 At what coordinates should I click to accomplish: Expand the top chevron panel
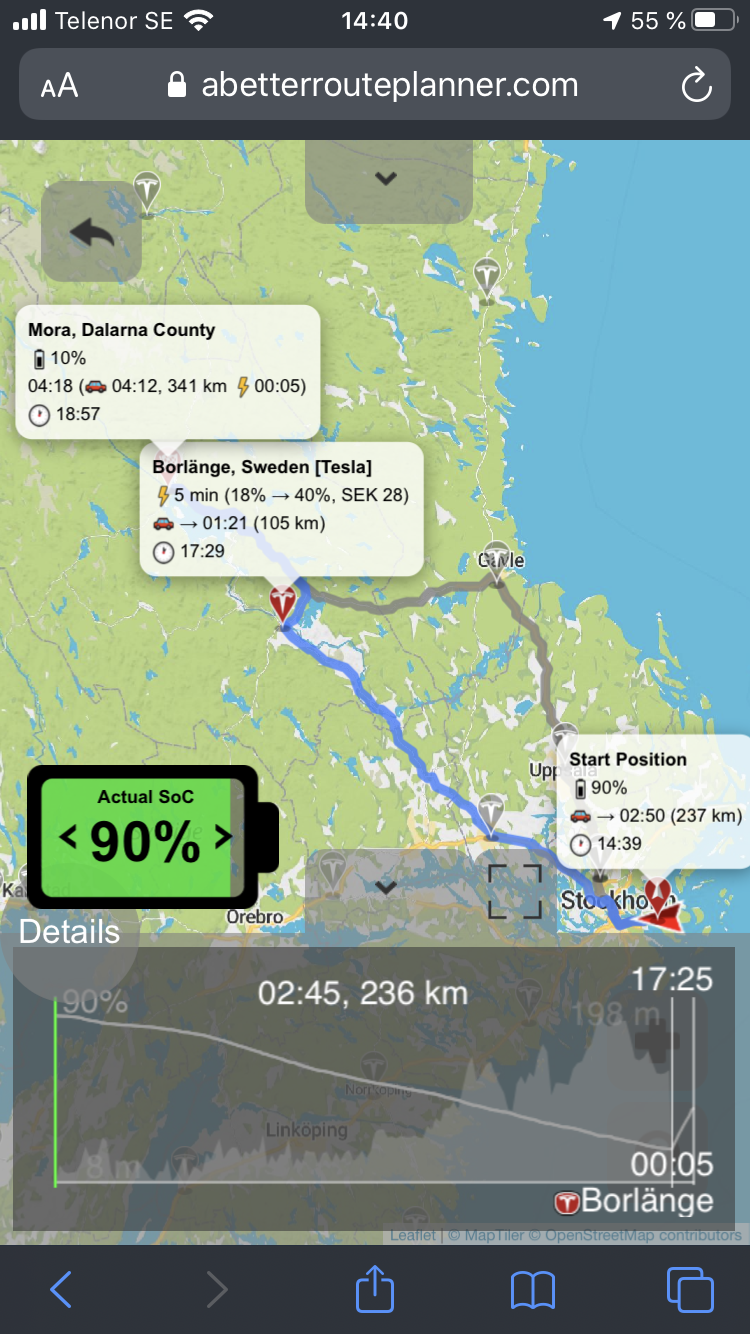point(387,180)
